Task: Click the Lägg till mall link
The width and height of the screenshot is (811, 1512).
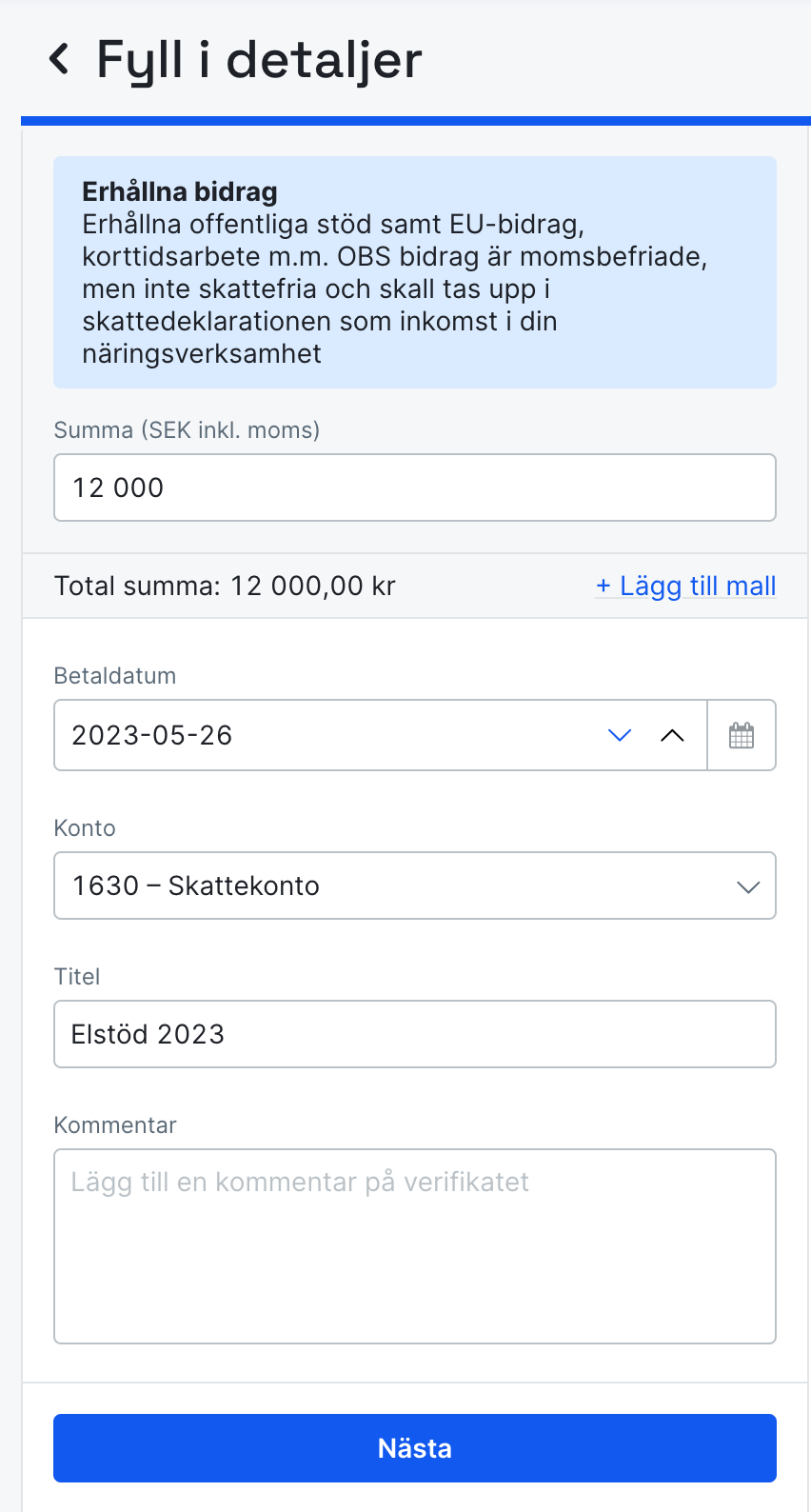Action: click(x=685, y=586)
